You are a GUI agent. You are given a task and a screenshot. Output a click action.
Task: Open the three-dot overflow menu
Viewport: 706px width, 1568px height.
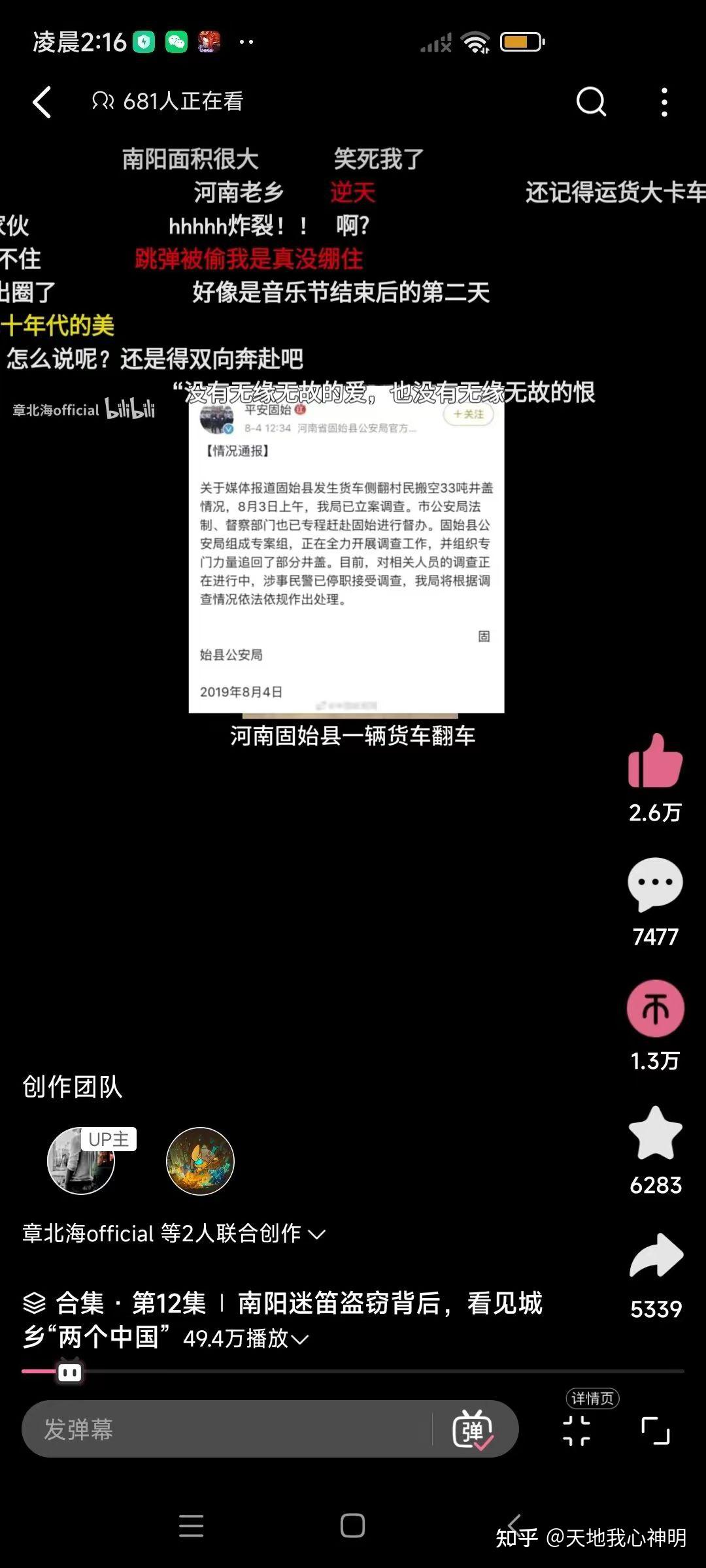[x=664, y=102]
